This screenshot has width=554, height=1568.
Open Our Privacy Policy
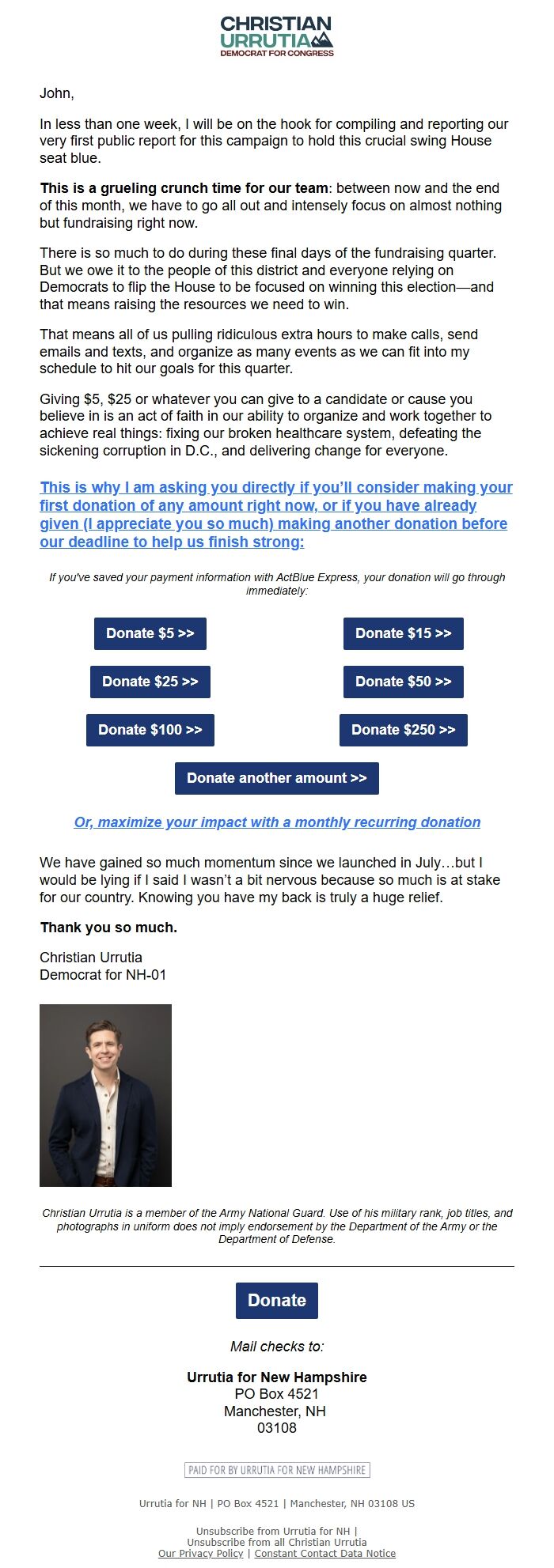(201, 1553)
